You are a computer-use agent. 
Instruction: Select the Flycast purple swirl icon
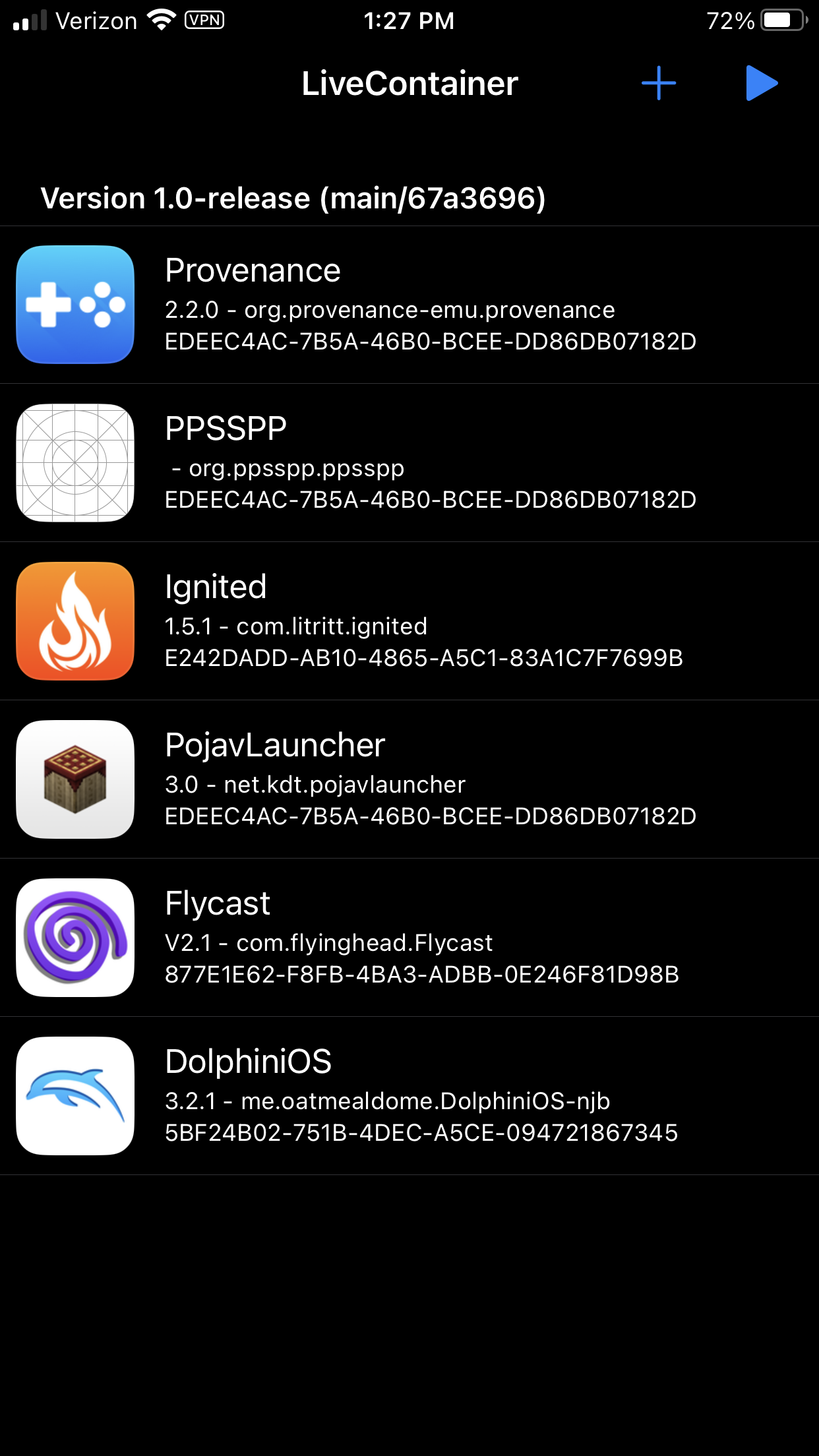click(75, 937)
